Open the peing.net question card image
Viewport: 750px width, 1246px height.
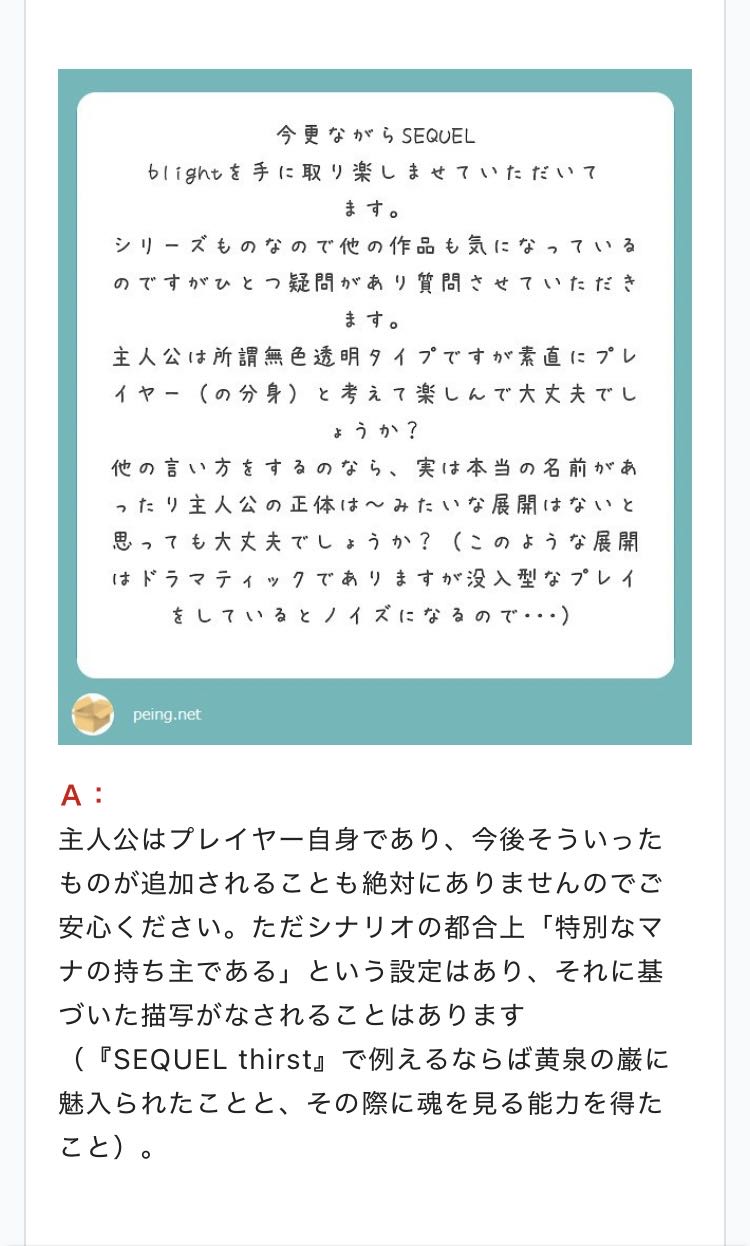tap(375, 406)
